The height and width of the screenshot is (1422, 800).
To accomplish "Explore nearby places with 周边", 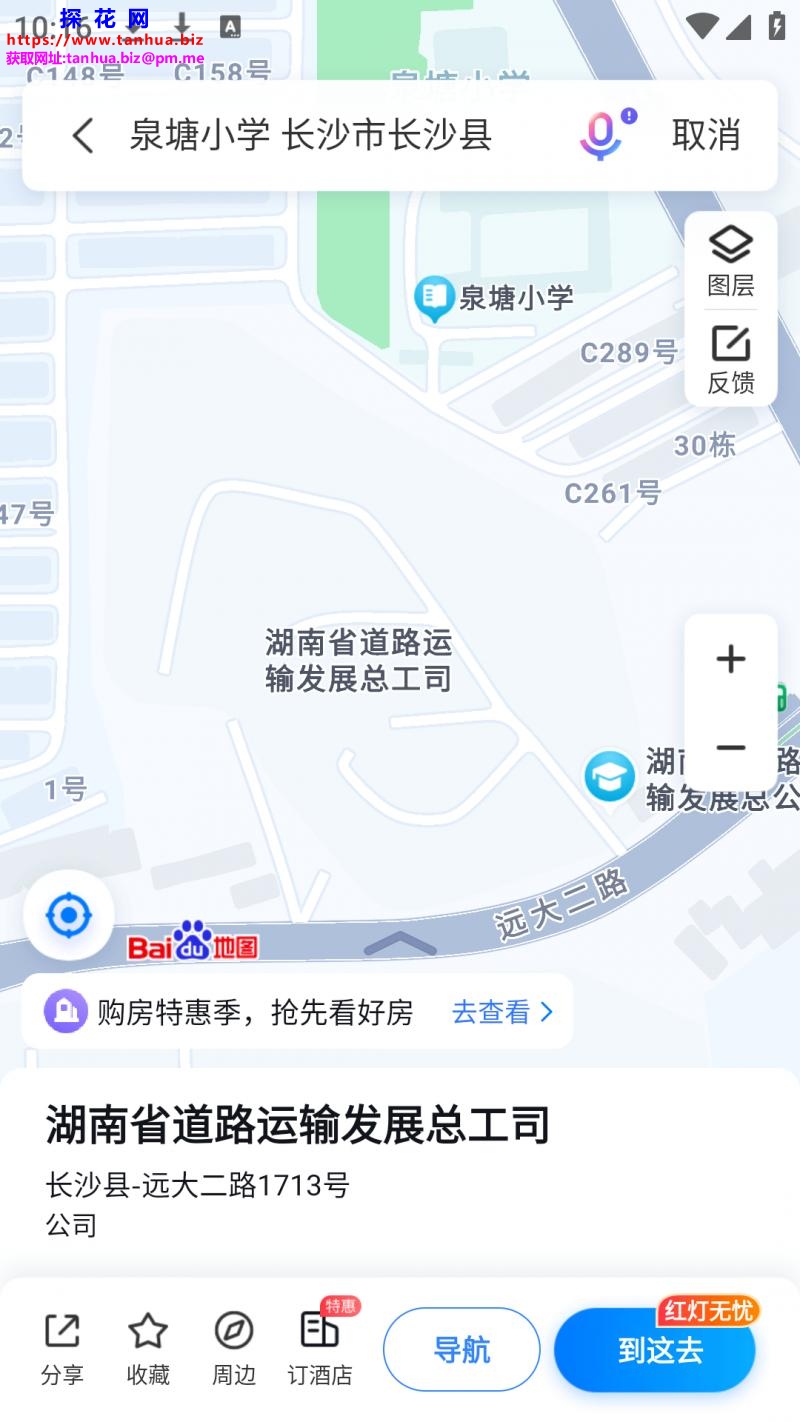I will (x=234, y=1349).
